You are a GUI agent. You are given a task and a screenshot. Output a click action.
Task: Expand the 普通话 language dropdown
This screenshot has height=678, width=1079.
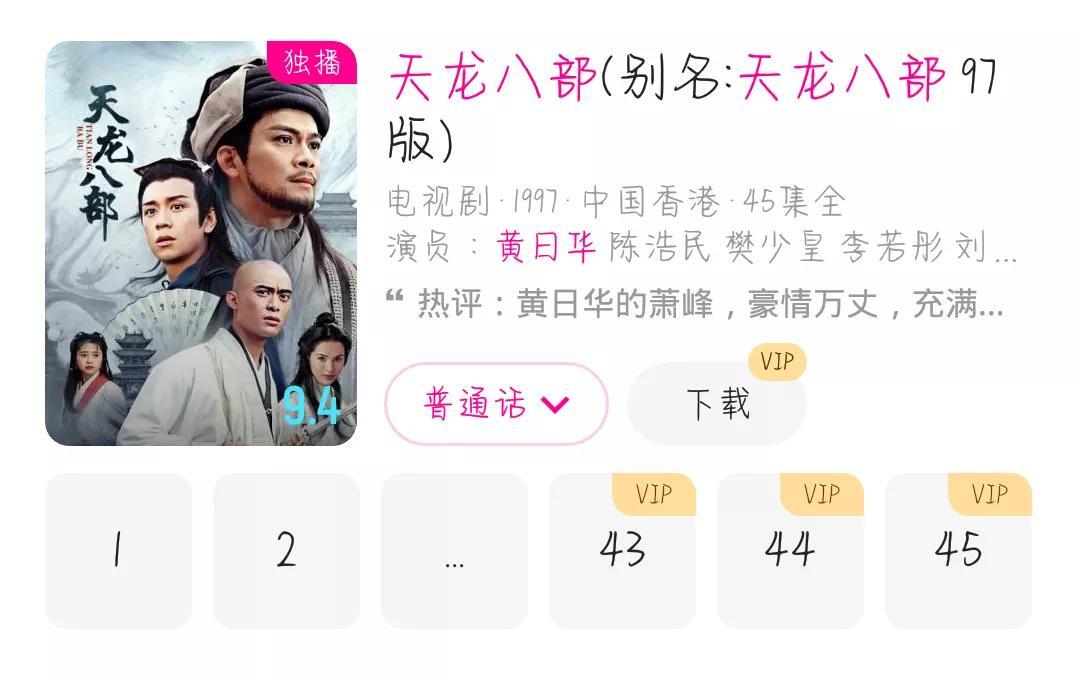click(x=496, y=404)
